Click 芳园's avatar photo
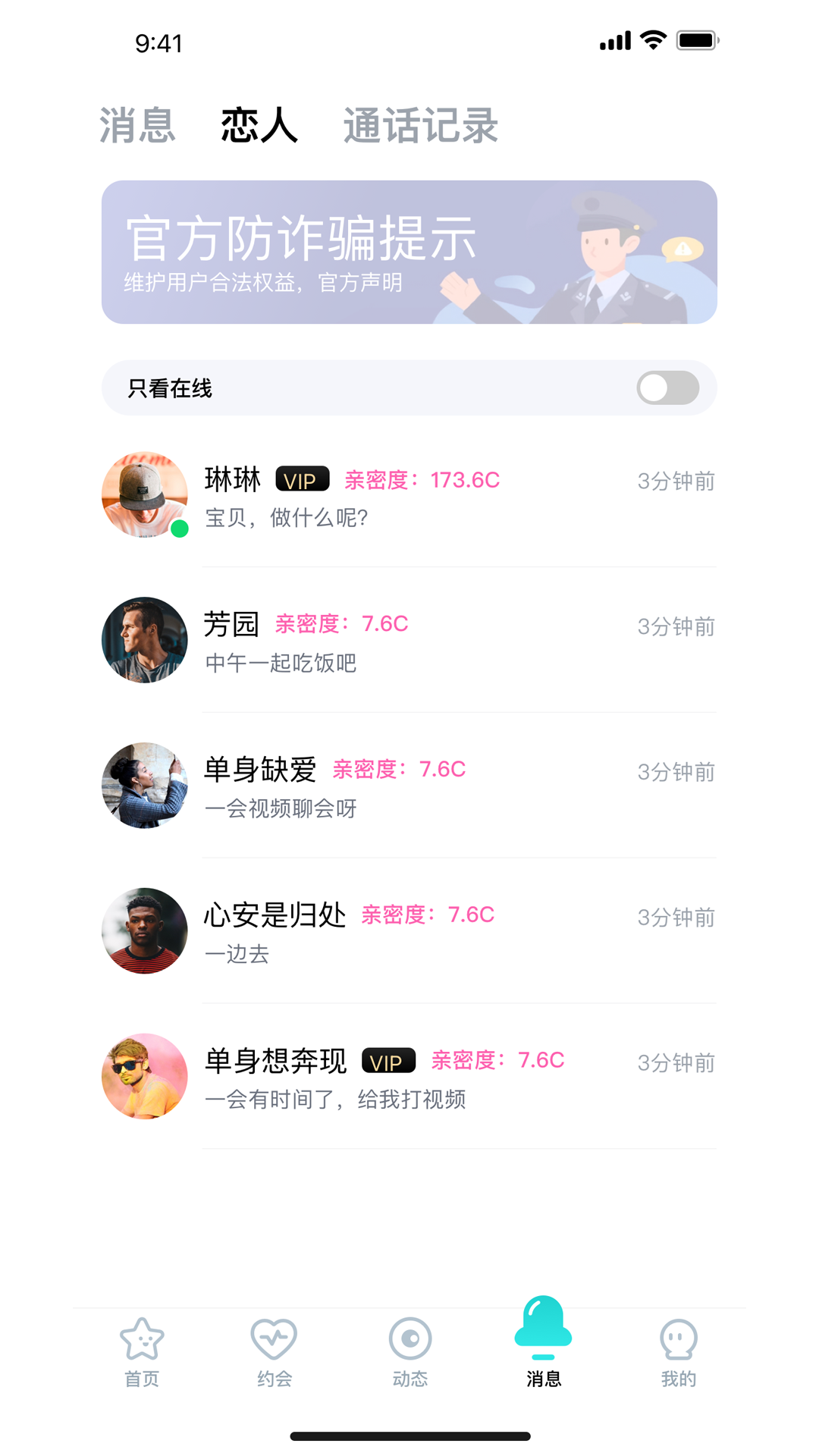Image resolution: width=819 pixels, height=1456 pixels. click(144, 640)
